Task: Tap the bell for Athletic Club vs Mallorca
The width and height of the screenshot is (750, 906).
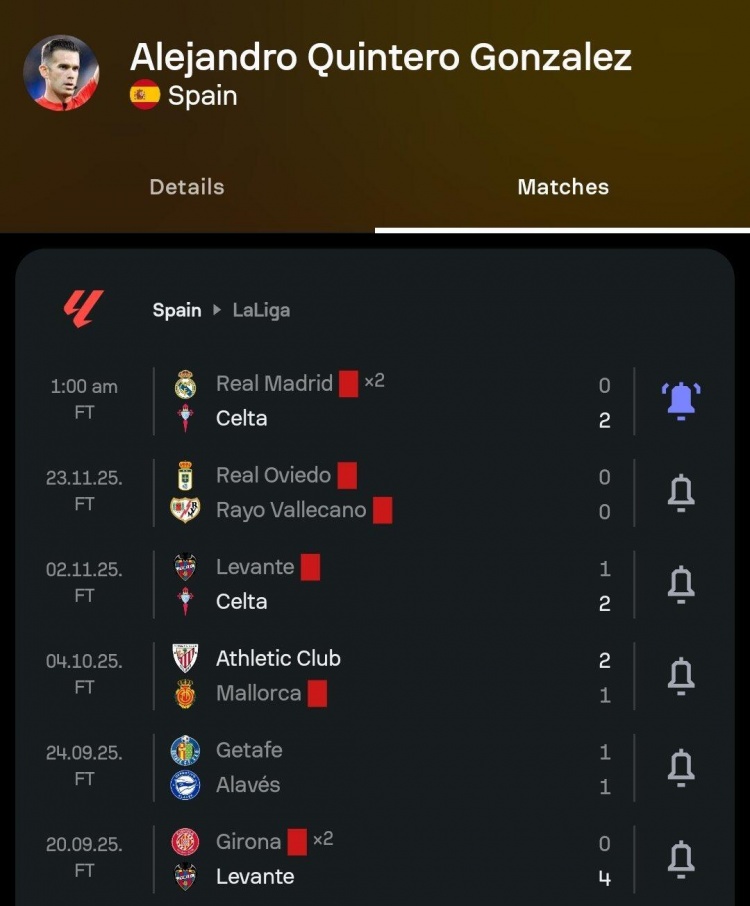Action: tap(681, 676)
